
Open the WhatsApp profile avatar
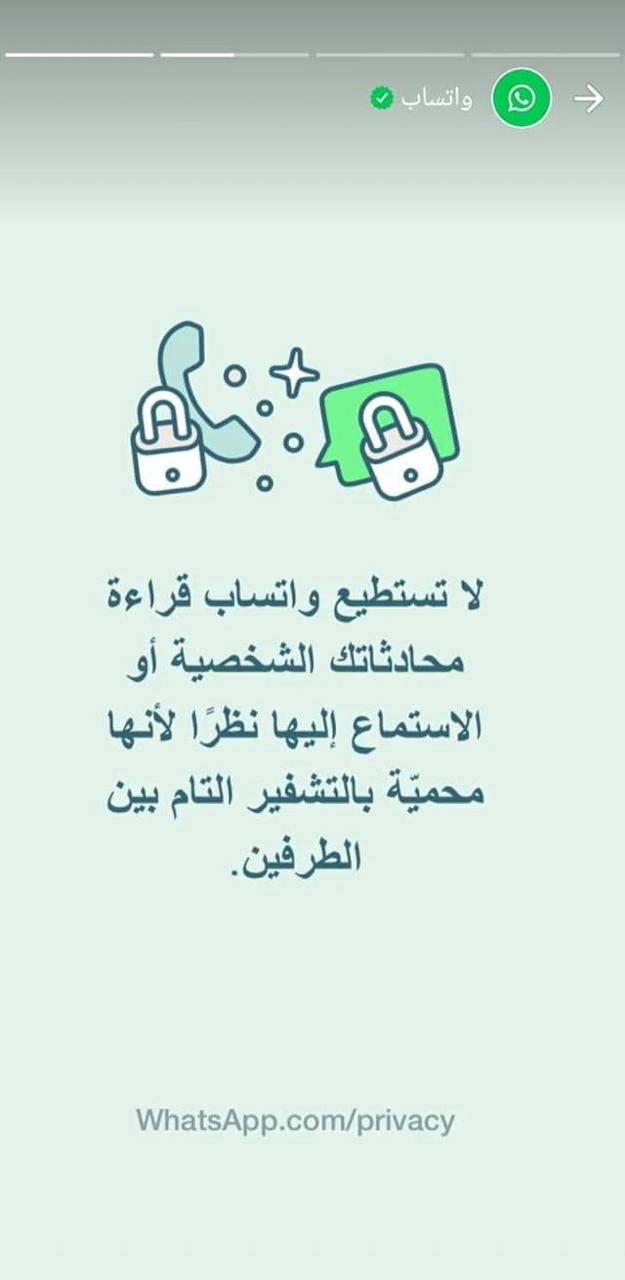pos(521,98)
